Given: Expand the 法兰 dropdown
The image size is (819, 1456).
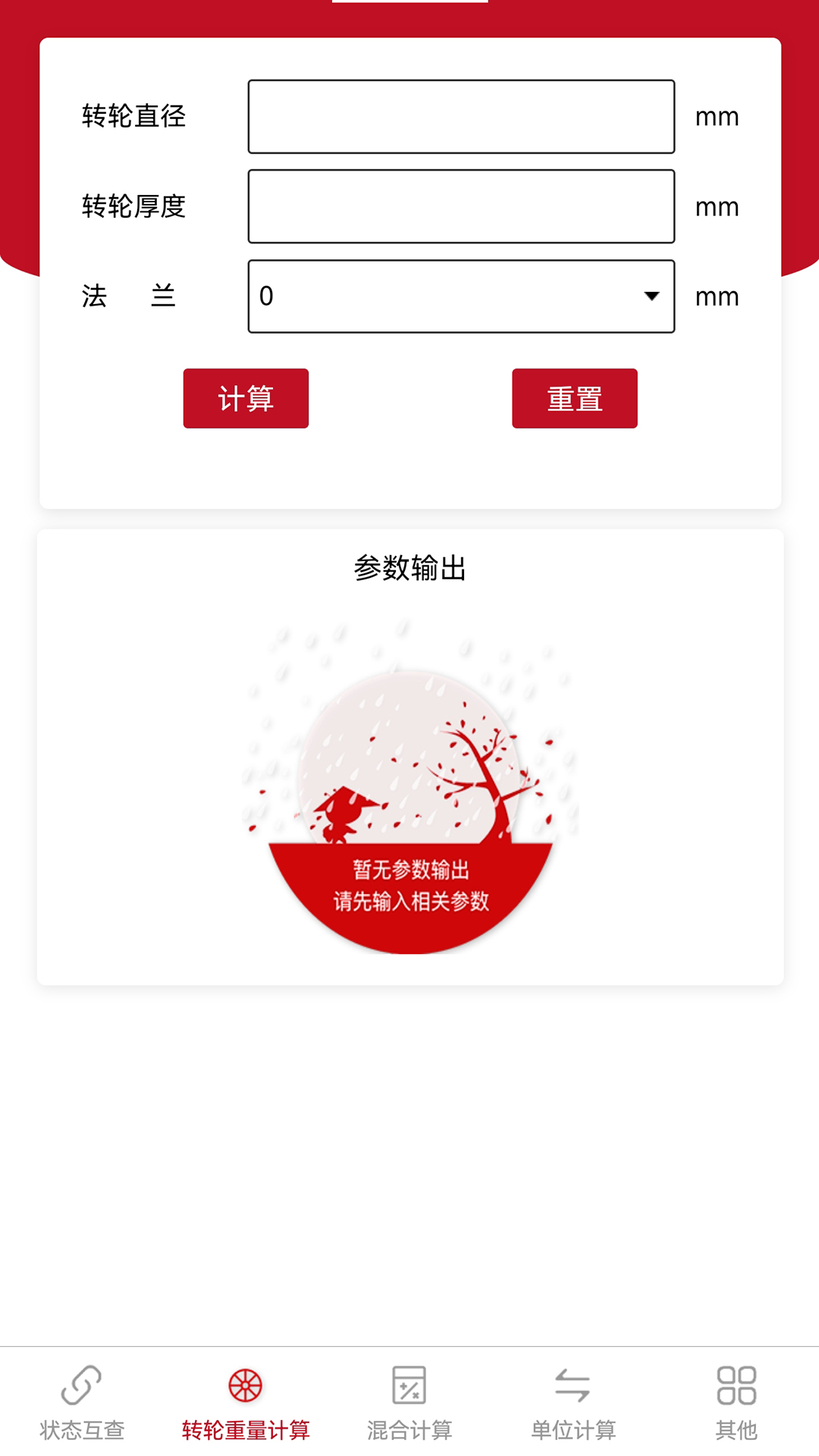Looking at the screenshot, I should (x=461, y=297).
